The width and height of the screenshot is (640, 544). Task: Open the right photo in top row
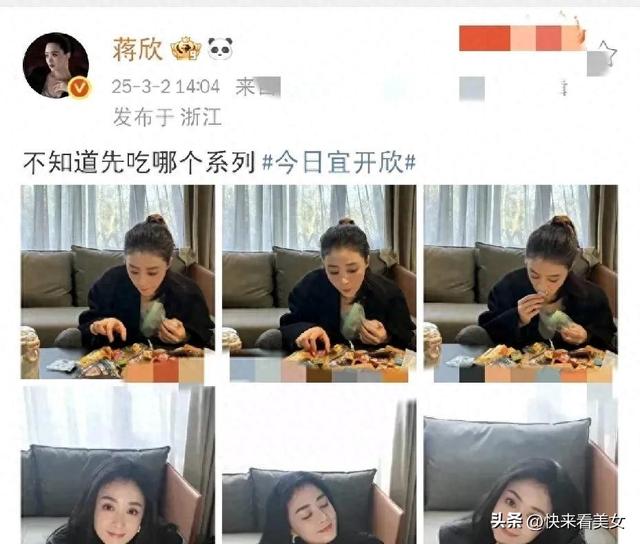click(x=519, y=283)
